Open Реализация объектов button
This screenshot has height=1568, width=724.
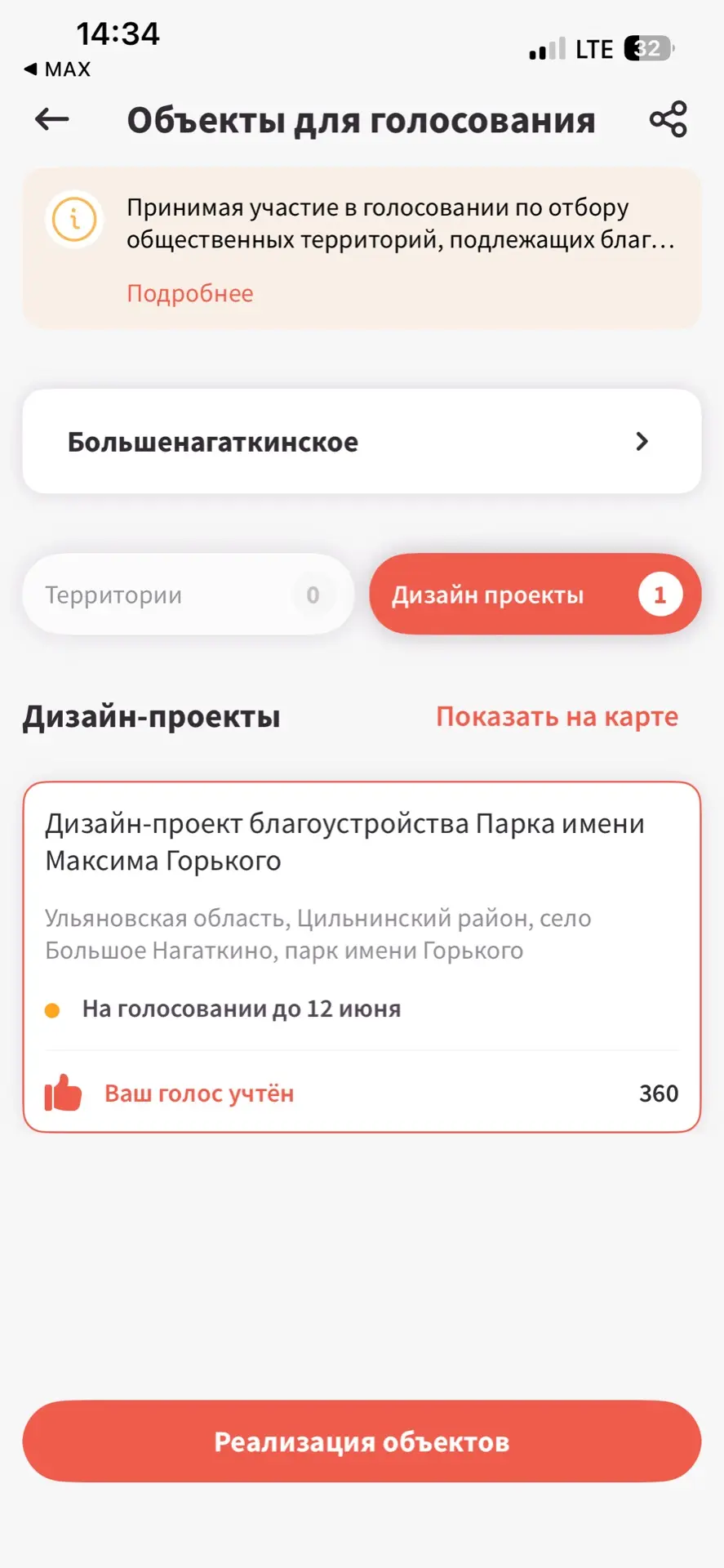(x=362, y=1441)
